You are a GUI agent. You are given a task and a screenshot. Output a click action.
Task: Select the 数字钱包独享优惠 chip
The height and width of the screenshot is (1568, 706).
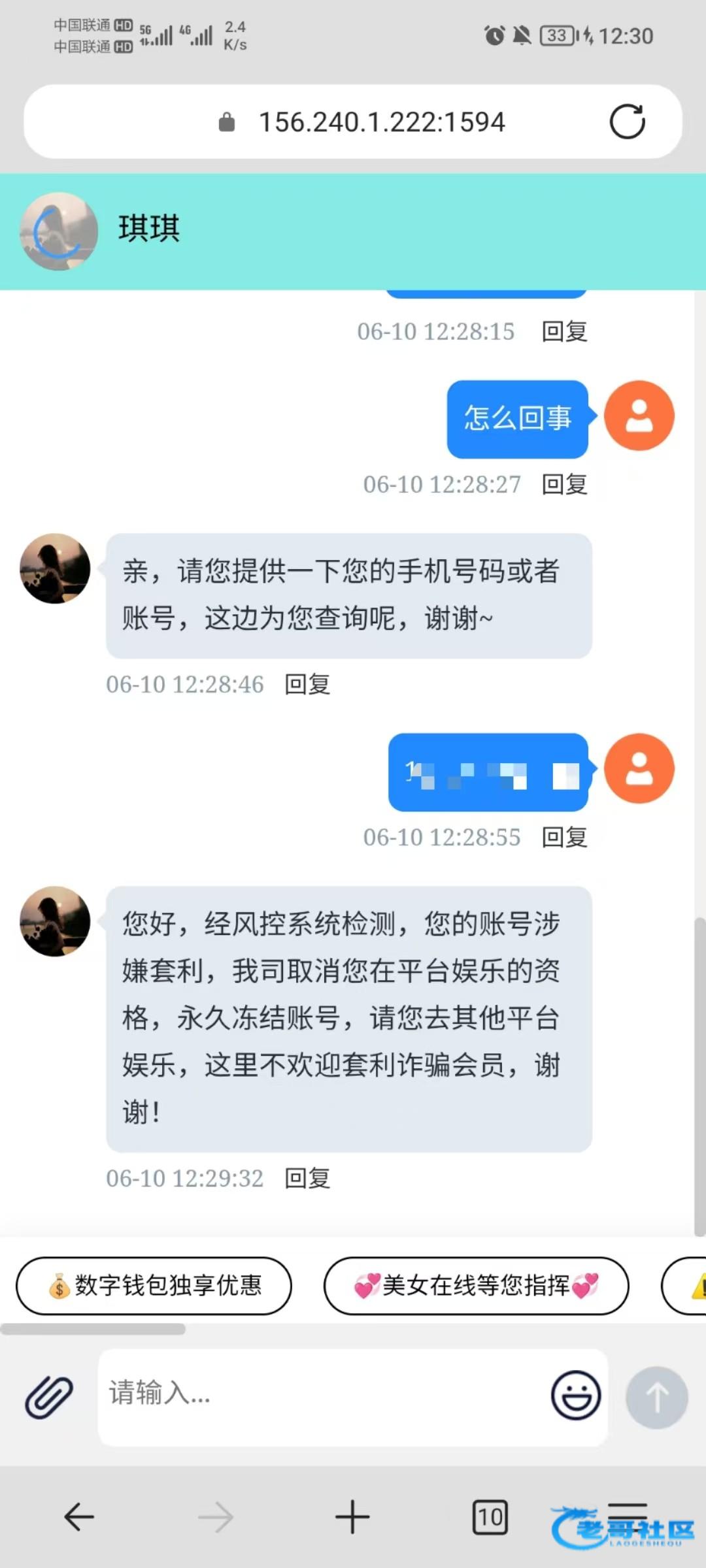154,1286
